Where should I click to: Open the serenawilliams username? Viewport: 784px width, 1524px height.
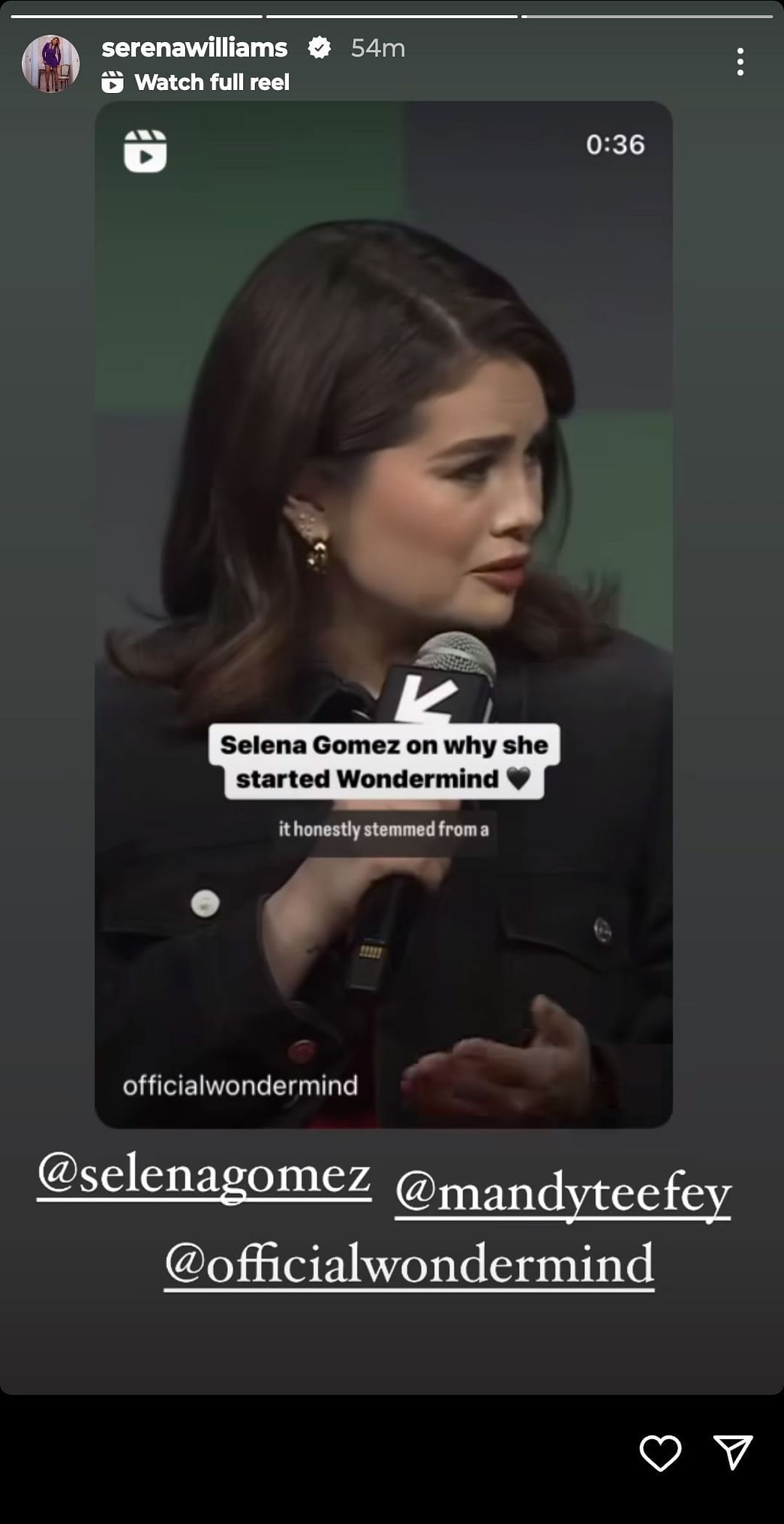click(194, 48)
